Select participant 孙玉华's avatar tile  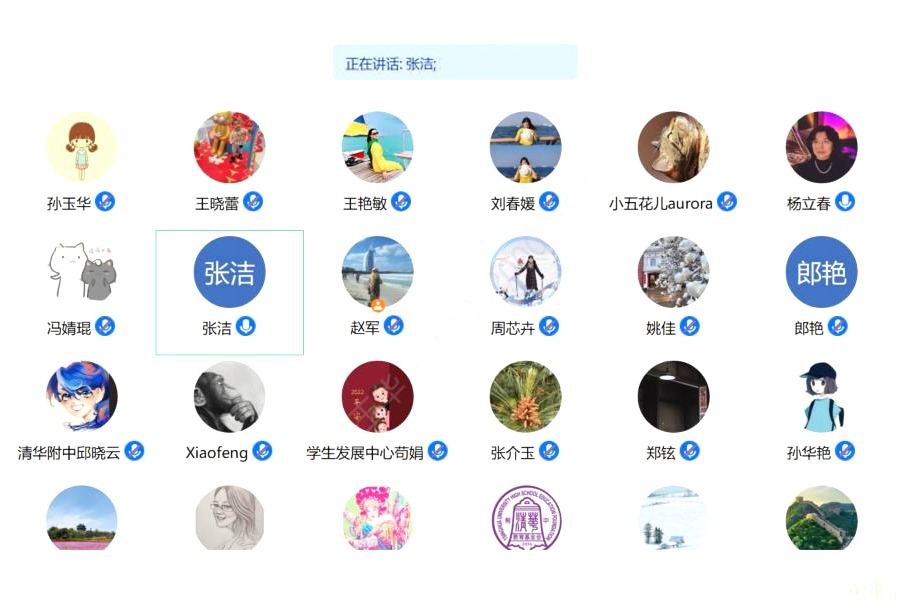point(82,148)
